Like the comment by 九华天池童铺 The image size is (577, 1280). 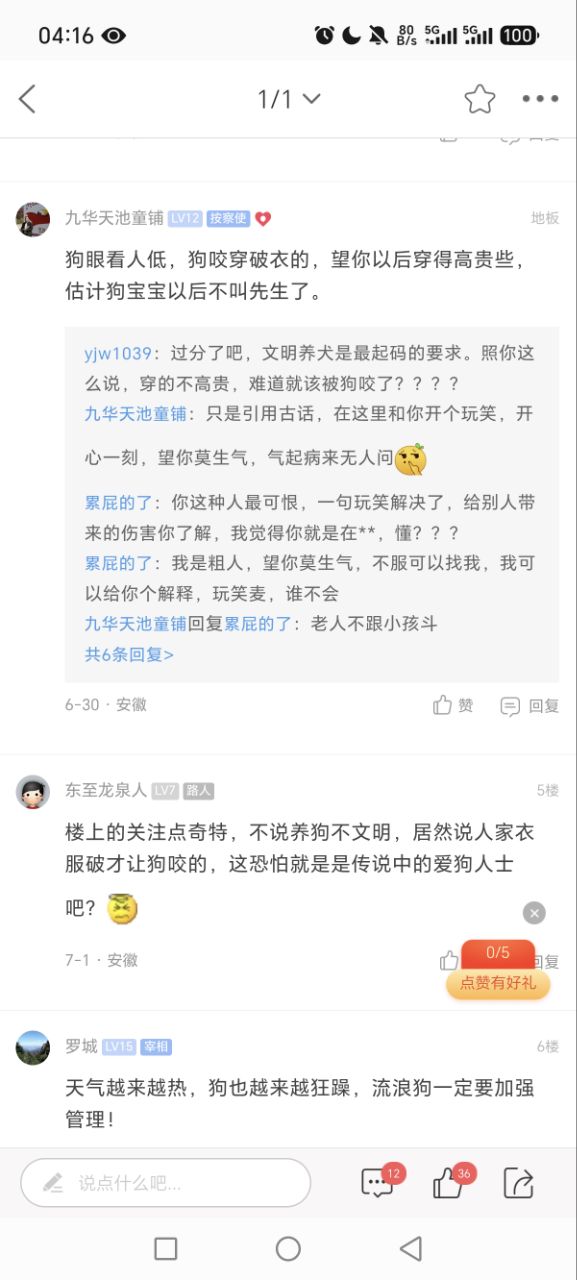point(453,705)
